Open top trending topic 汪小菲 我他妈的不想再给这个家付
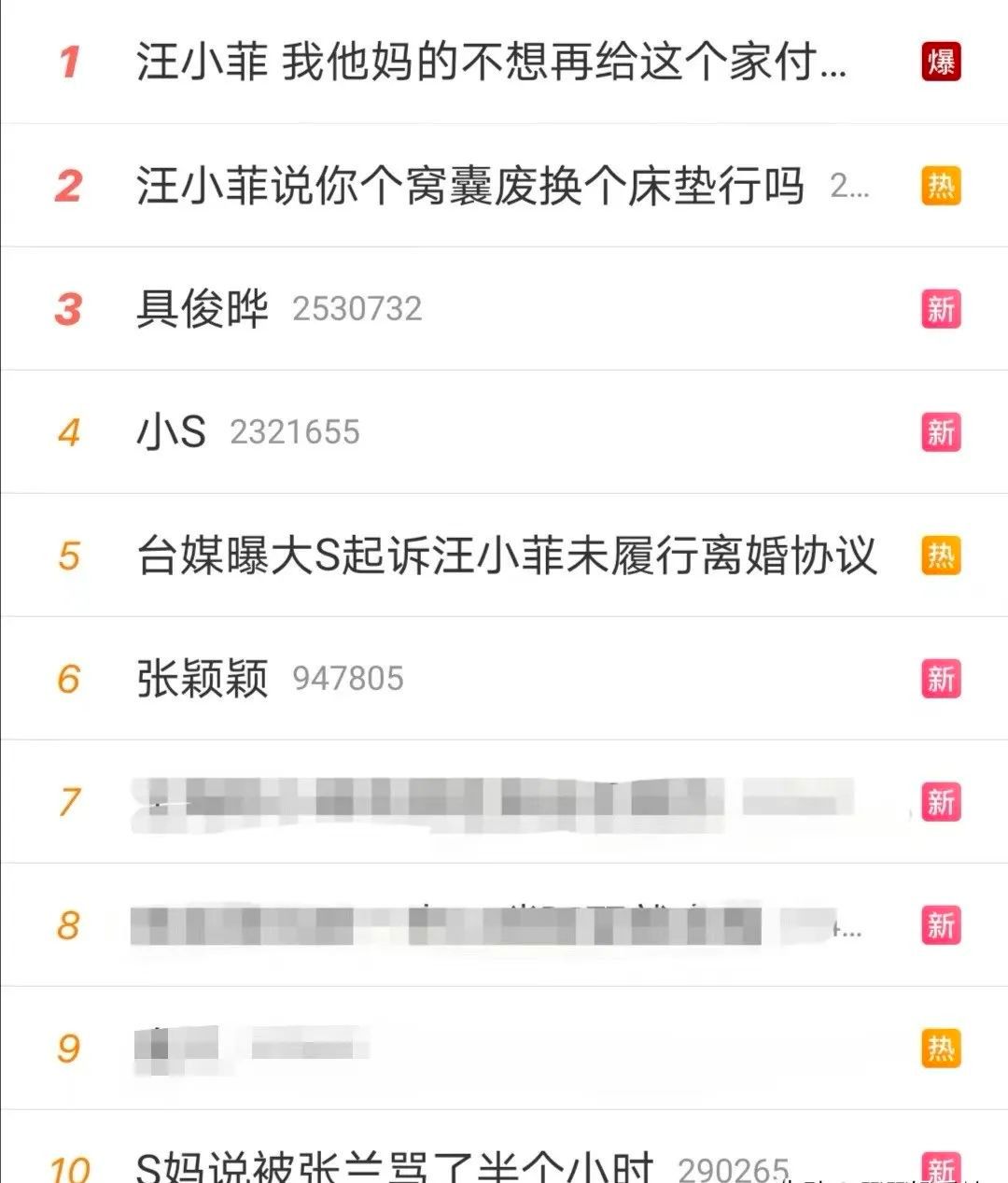The height and width of the screenshot is (1183, 1008). click(491, 63)
